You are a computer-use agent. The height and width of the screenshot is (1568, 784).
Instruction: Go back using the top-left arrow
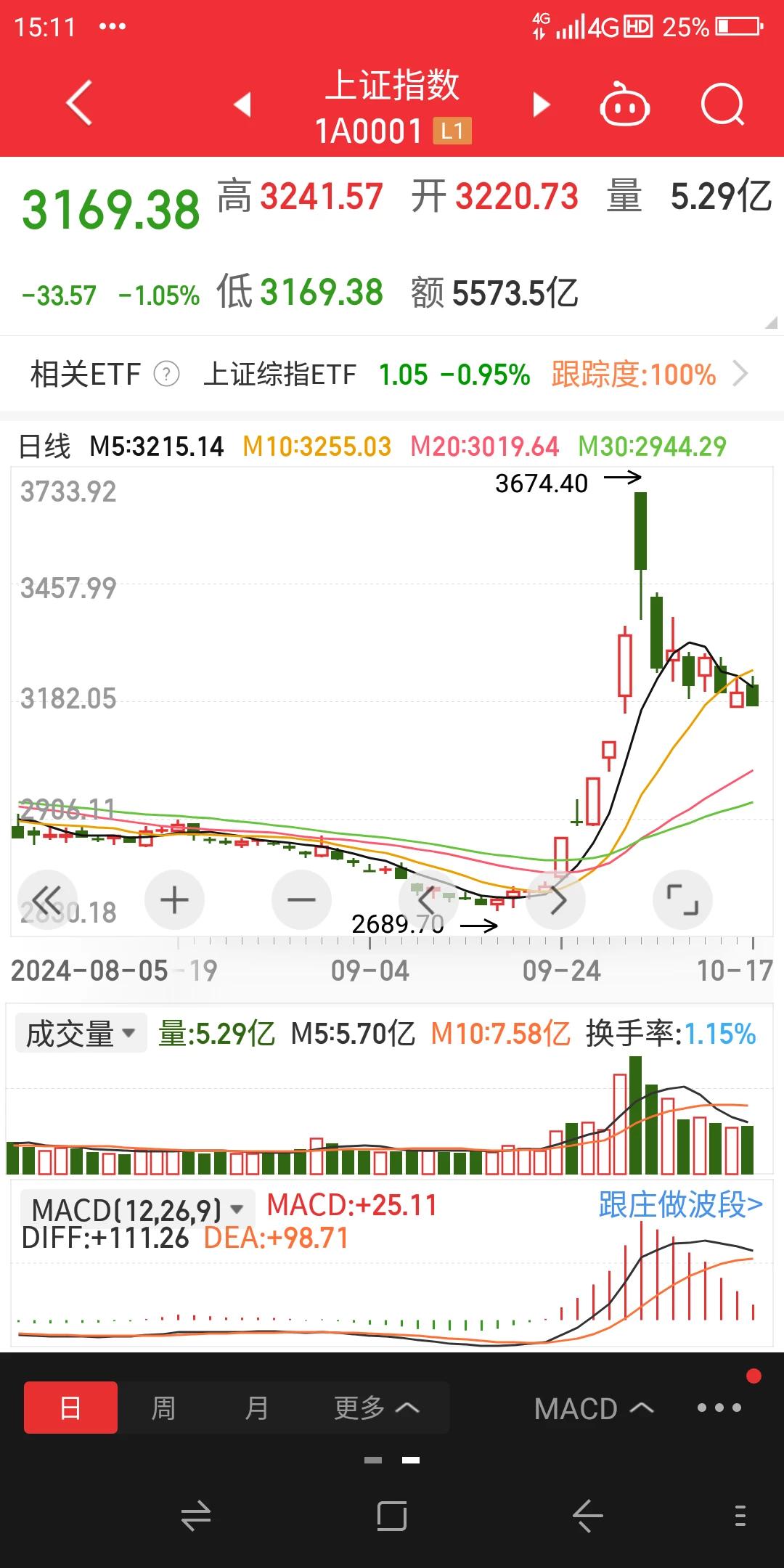[x=79, y=104]
